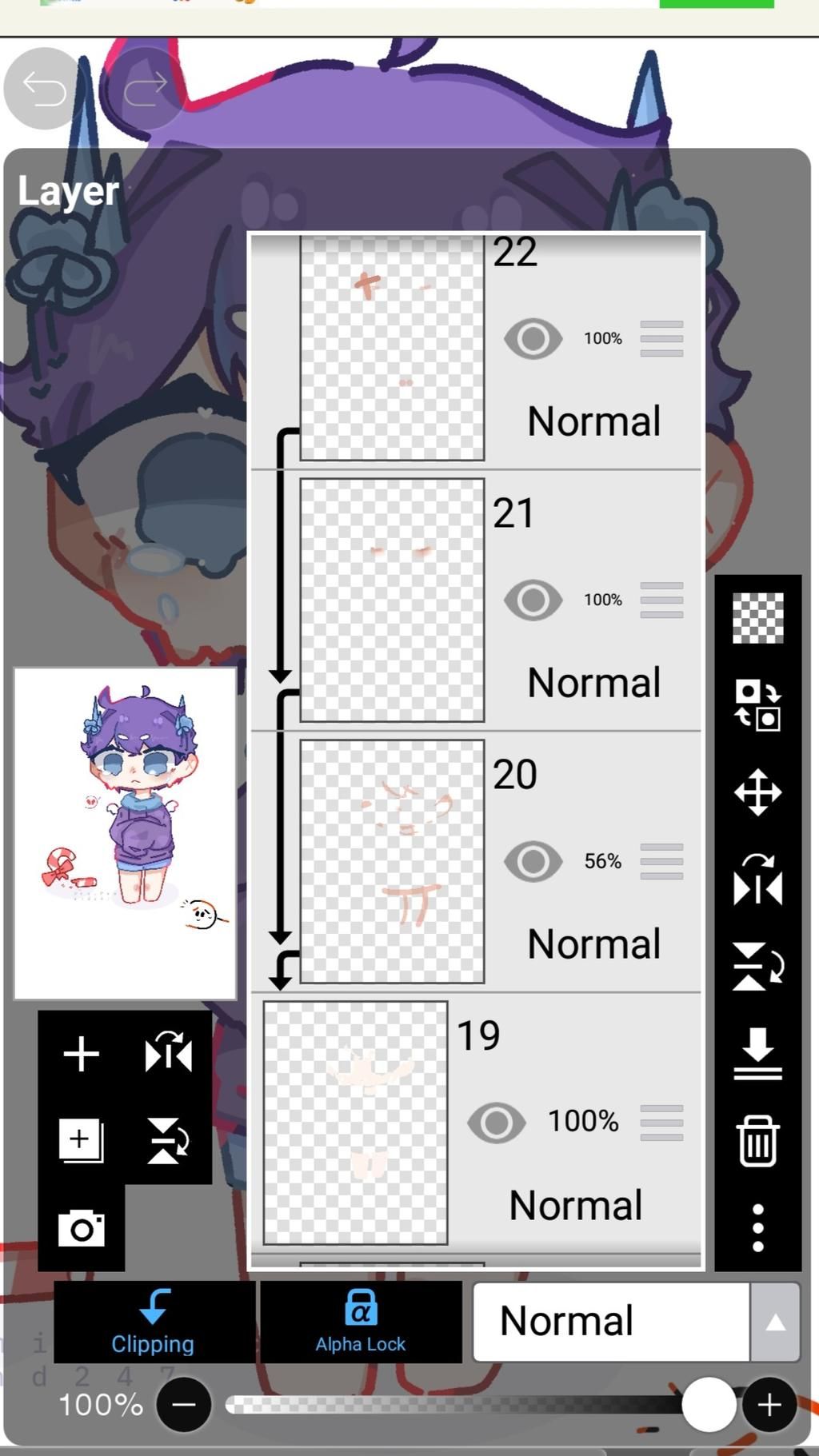This screenshot has height=1456, width=819.
Task: Select layer 19 thumbnail
Action: point(355,1123)
